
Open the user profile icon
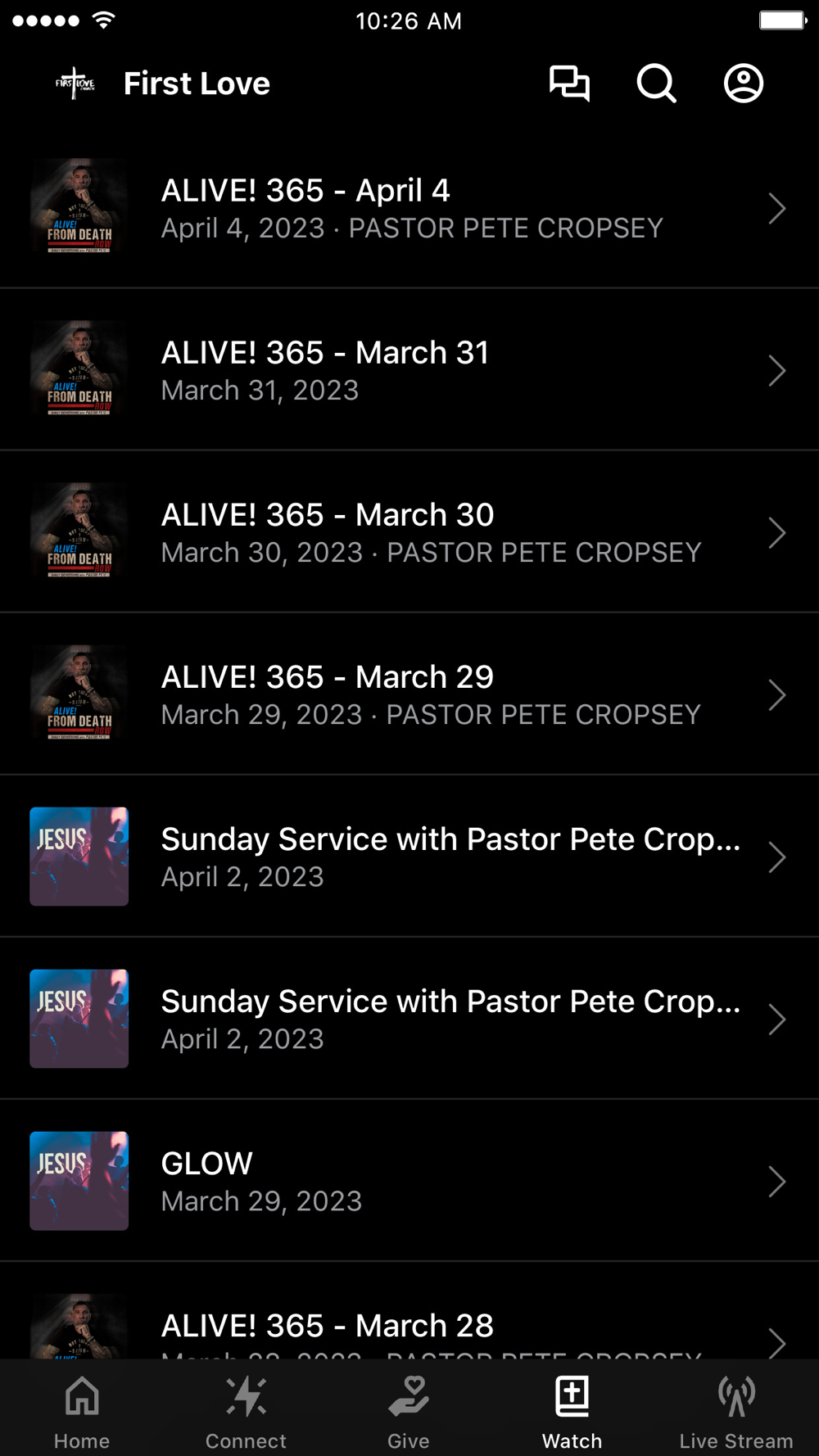coord(744,84)
